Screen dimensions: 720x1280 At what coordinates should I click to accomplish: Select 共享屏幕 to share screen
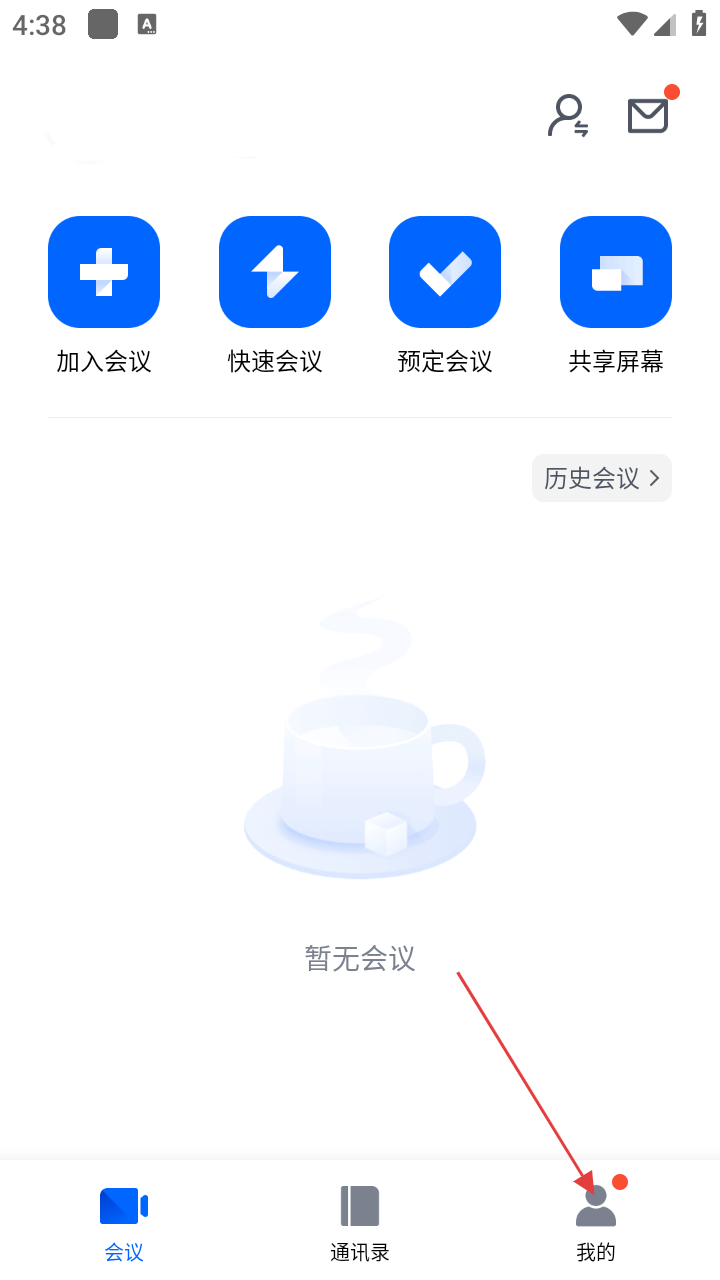616,272
